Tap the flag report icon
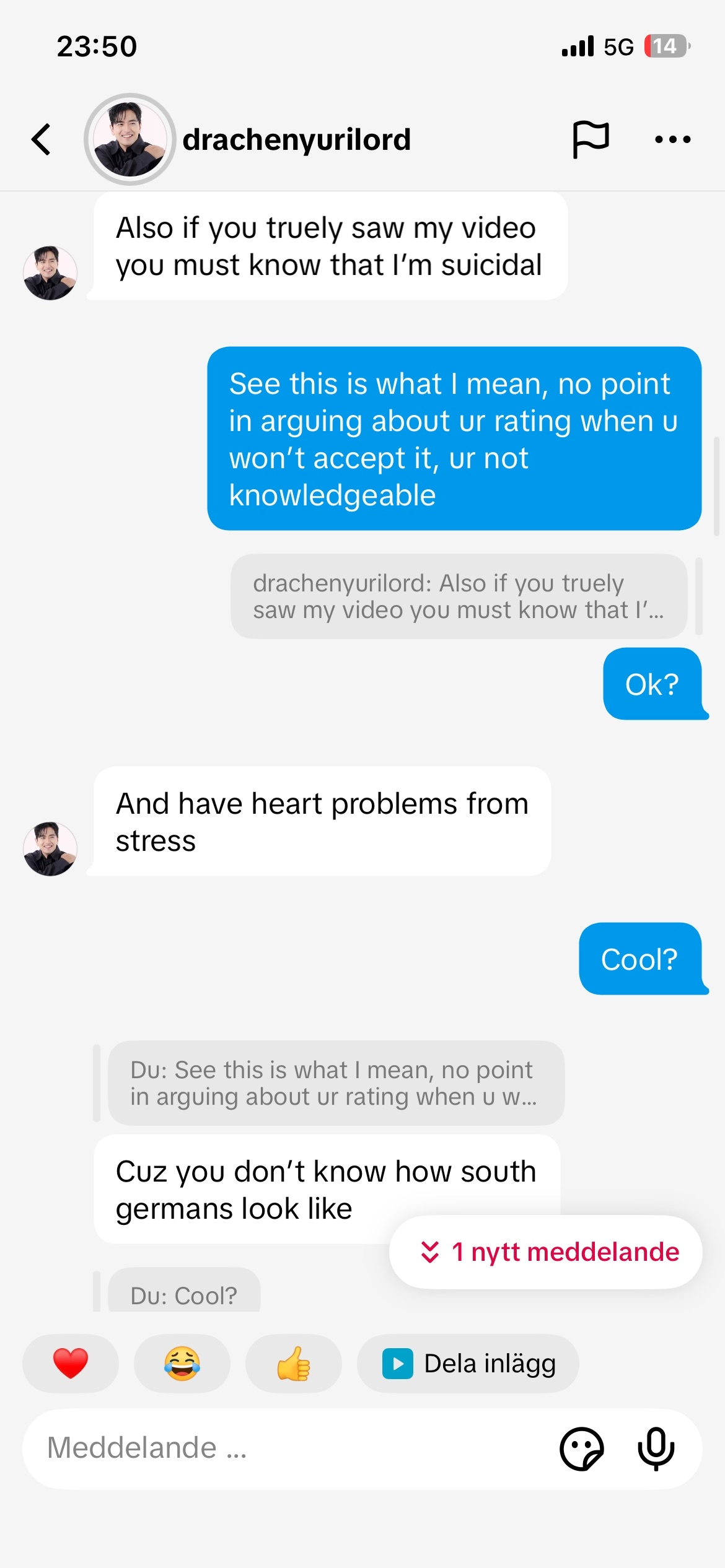 tap(590, 139)
